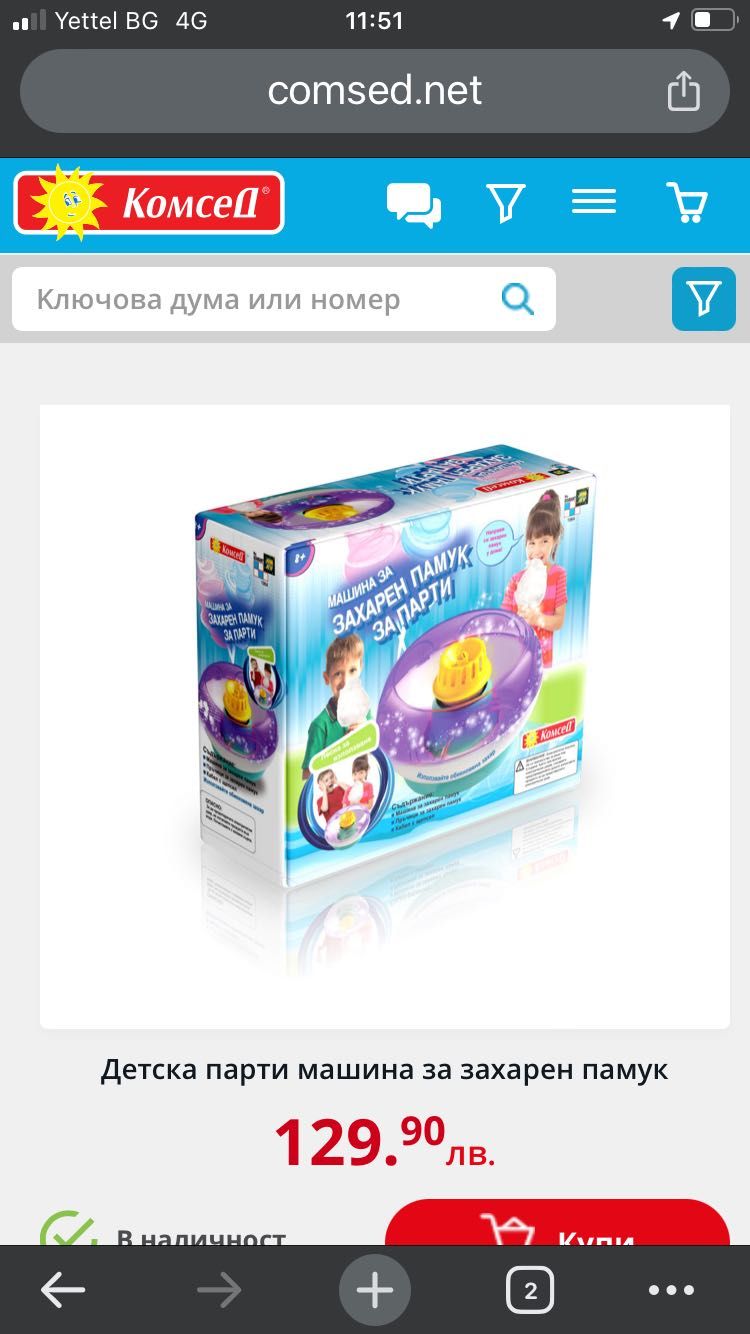Tap the comsed.net address bar

pyautogui.click(x=374, y=91)
